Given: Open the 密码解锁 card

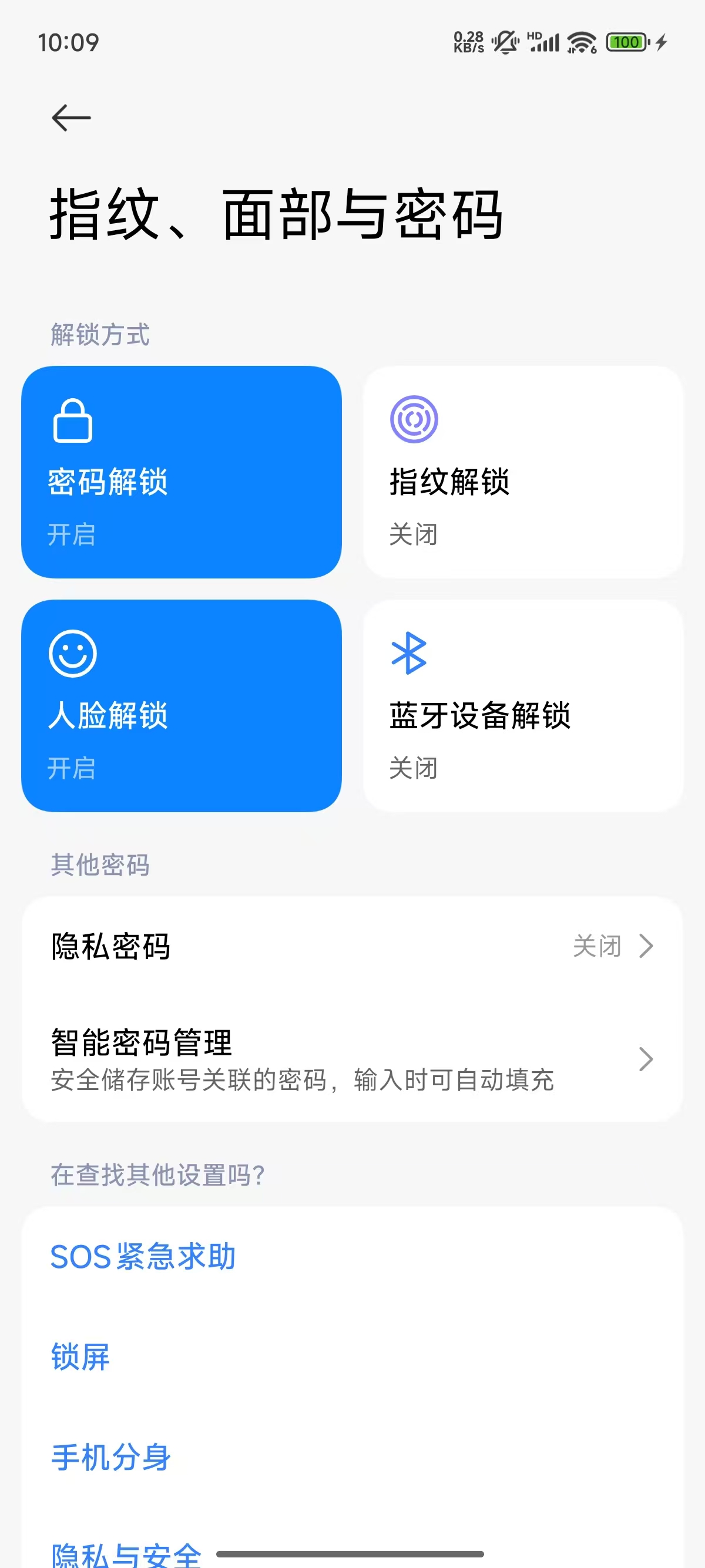Looking at the screenshot, I should click(182, 472).
